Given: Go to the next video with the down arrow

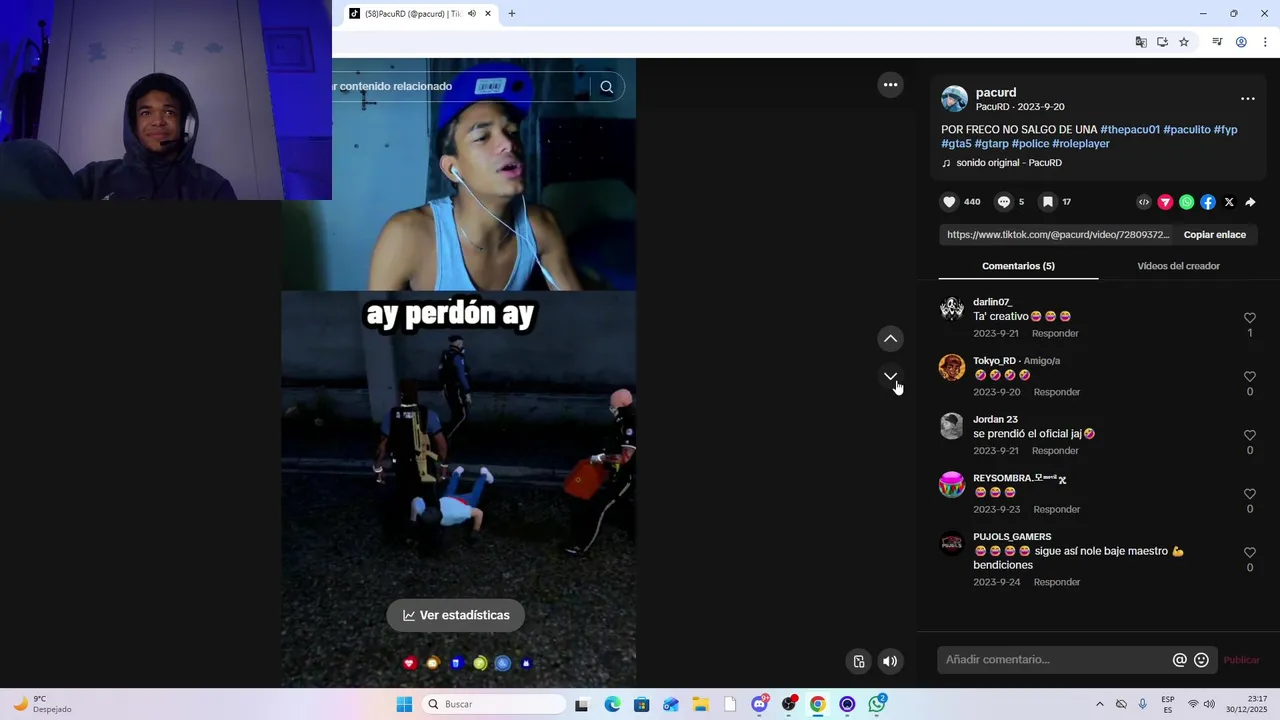Looking at the screenshot, I should [890, 377].
